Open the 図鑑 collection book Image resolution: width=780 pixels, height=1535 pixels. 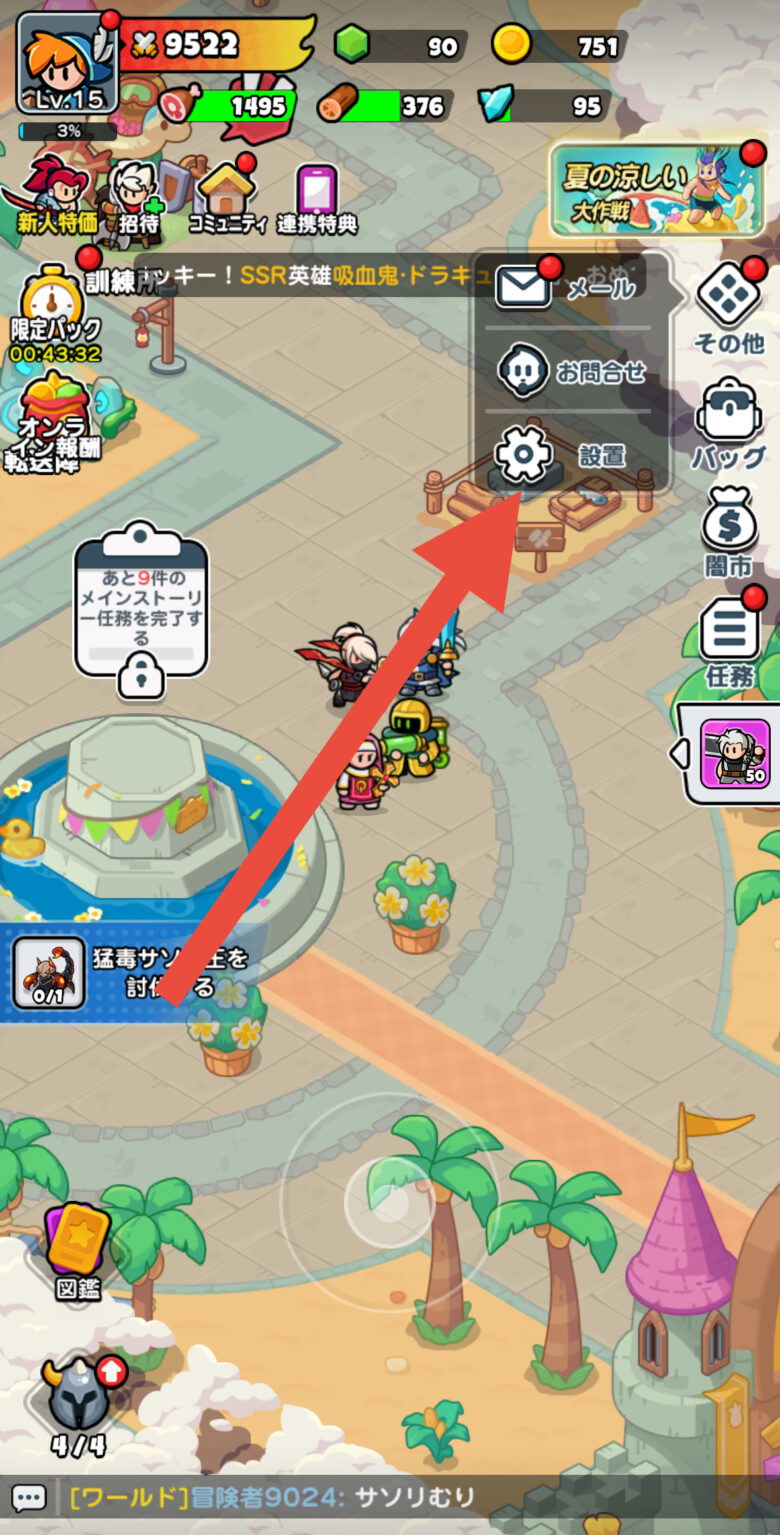pos(77,1250)
